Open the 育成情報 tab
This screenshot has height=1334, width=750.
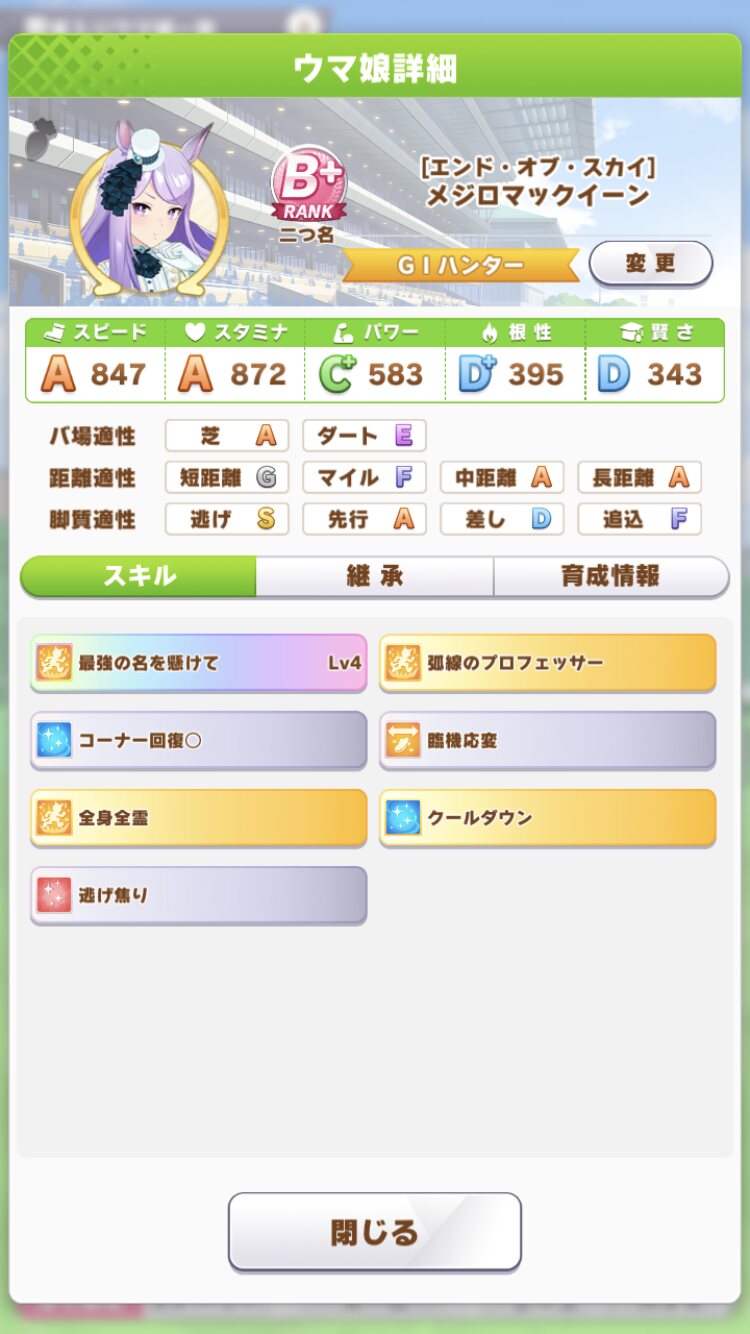click(x=610, y=576)
